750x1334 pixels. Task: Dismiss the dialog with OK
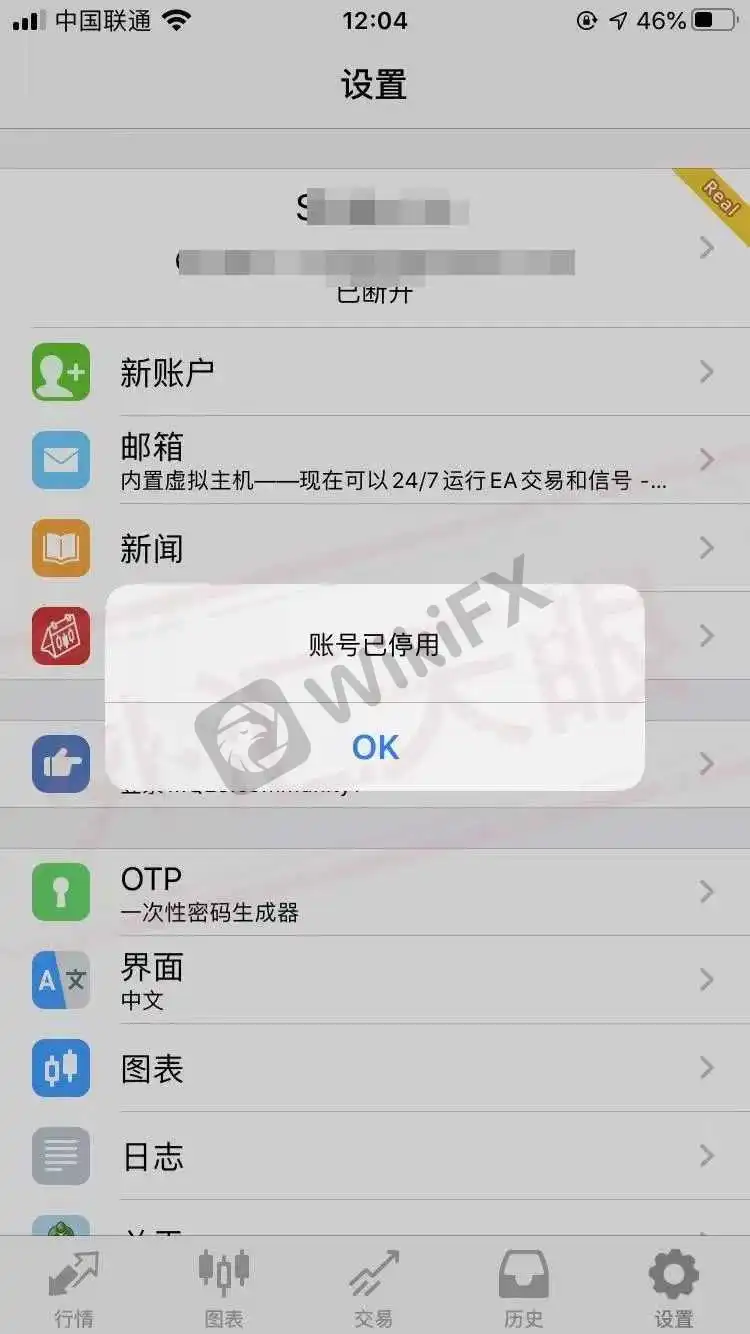click(375, 747)
